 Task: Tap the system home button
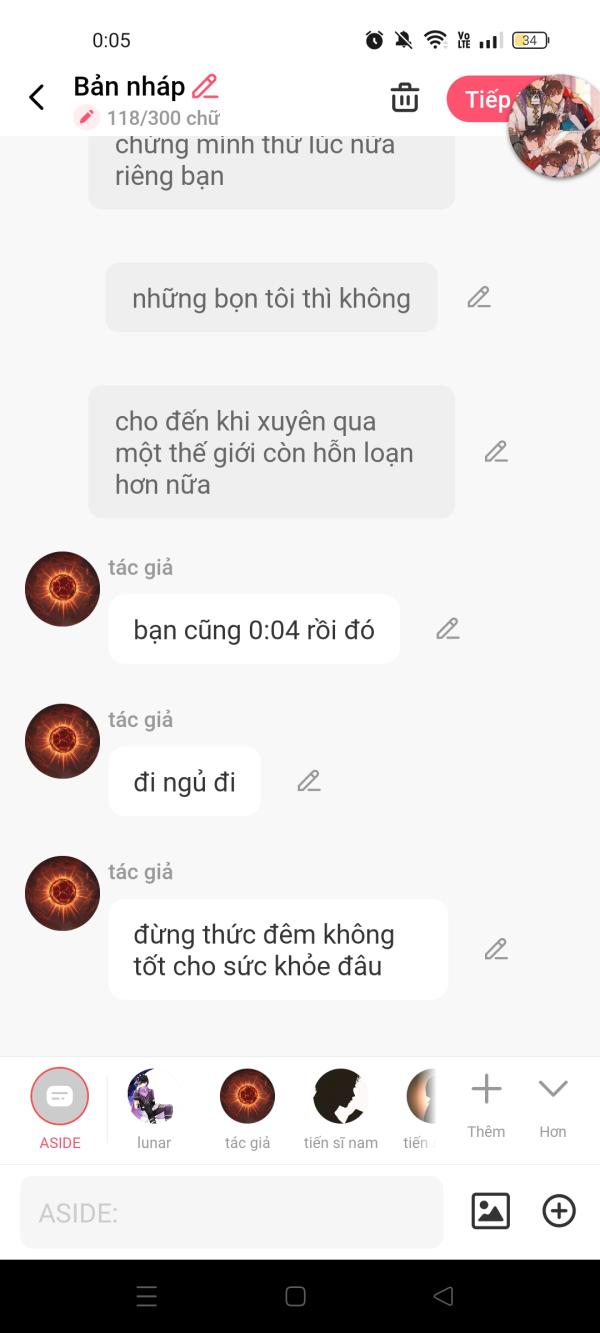(295, 1296)
